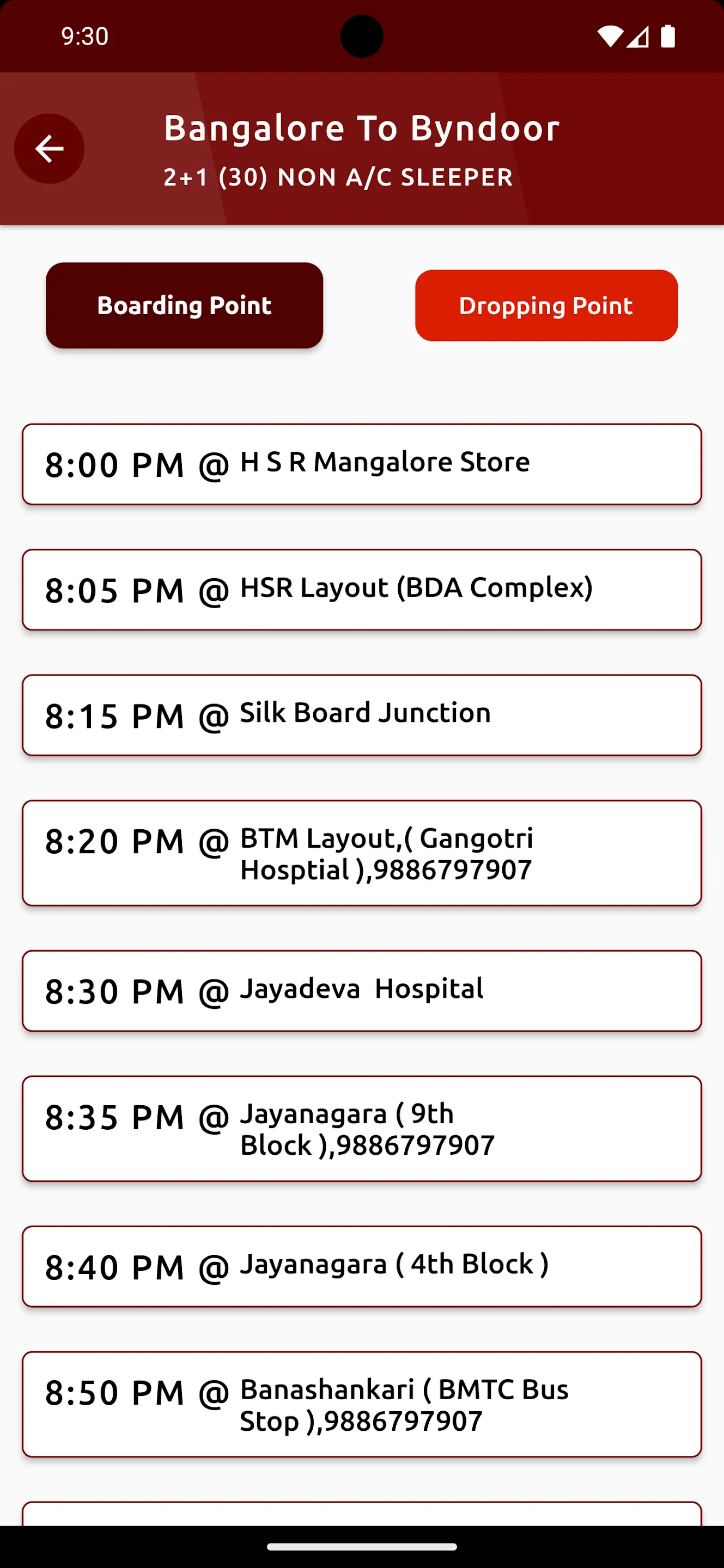Switch to the Boarding Point tab
The width and height of the screenshot is (724, 1568).
[x=185, y=305]
